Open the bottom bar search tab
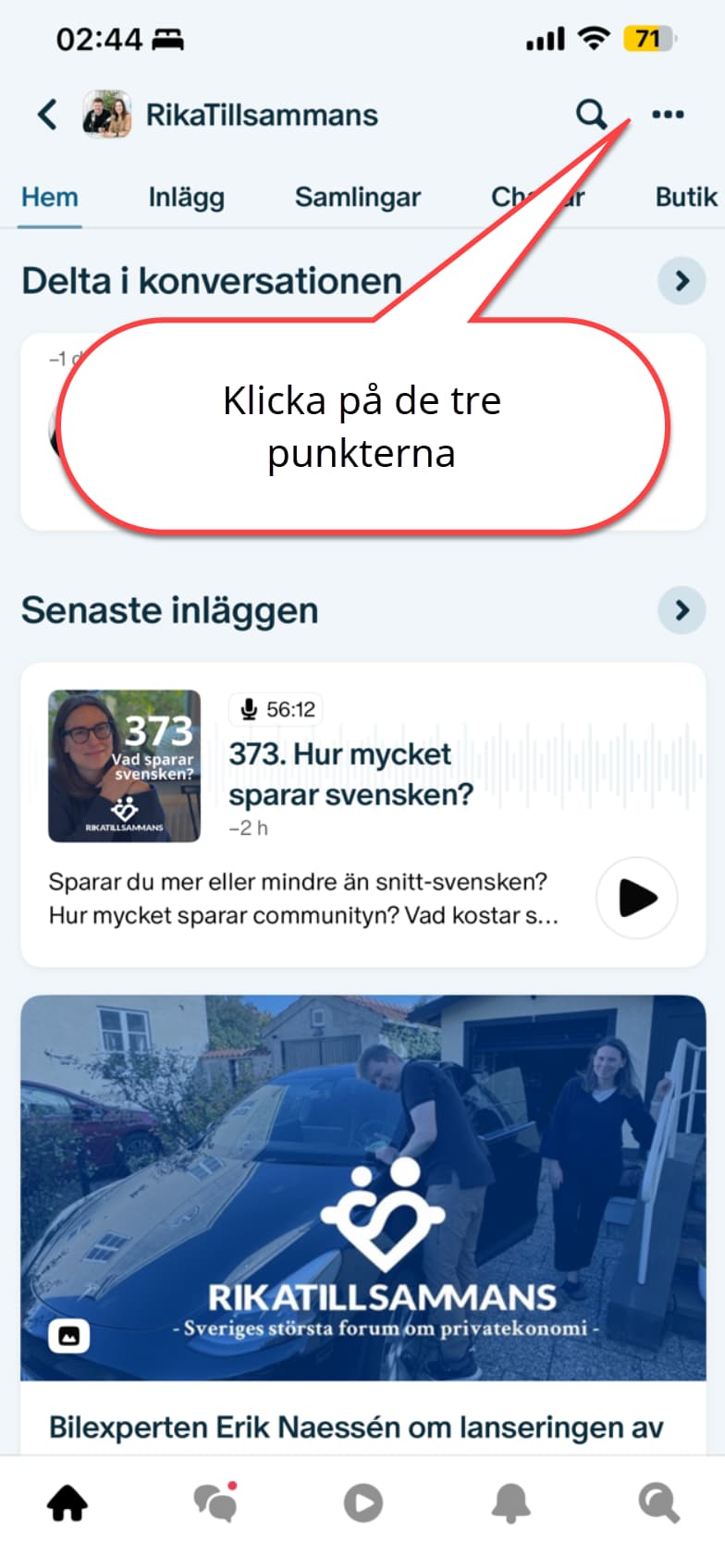Viewport: 725px width, 1568px height. (658, 1503)
